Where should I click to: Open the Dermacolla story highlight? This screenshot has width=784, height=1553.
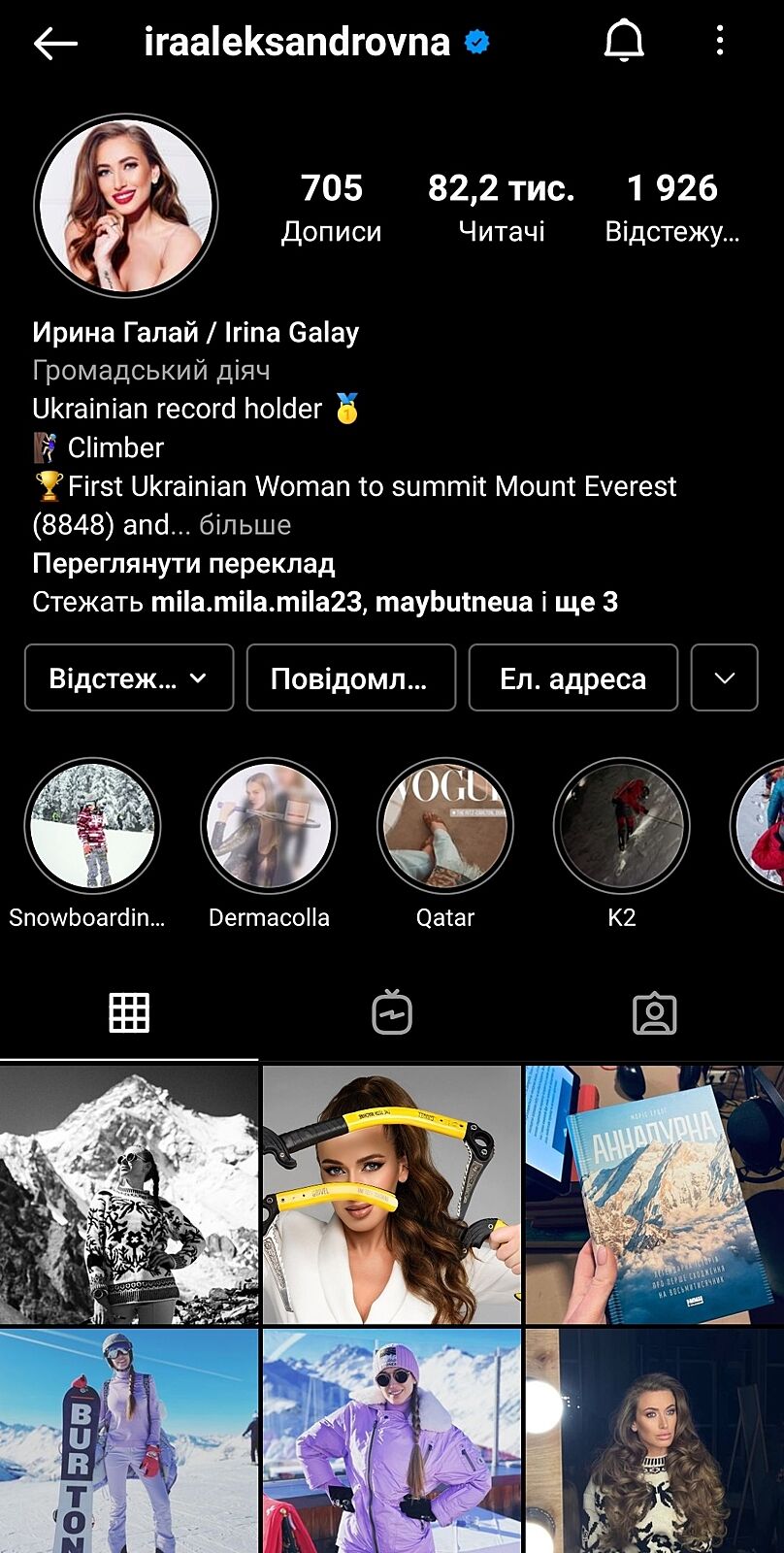click(269, 825)
